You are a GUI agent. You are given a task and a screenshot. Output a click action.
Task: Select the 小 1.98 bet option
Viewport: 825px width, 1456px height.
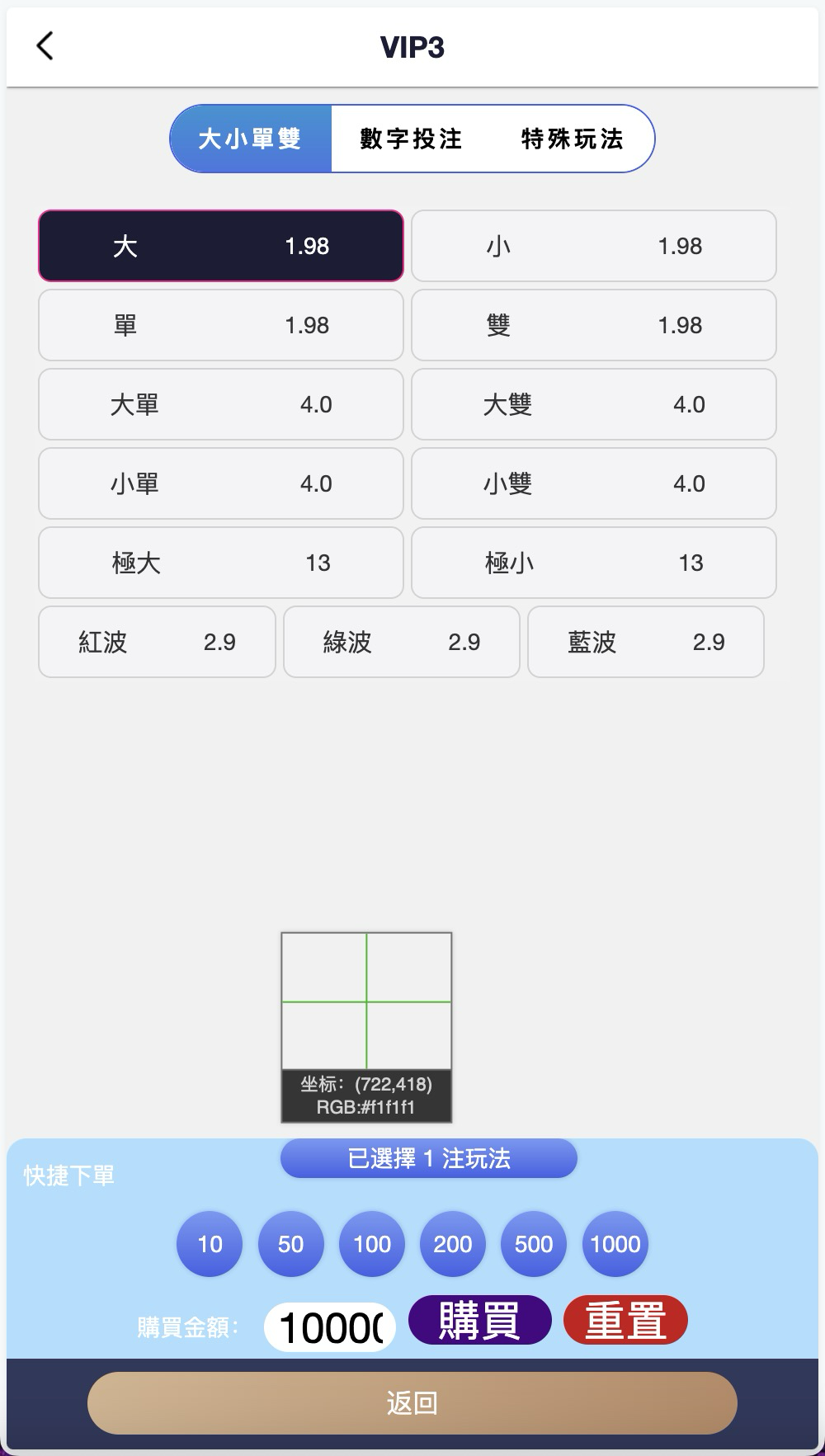click(x=594, y=246)
